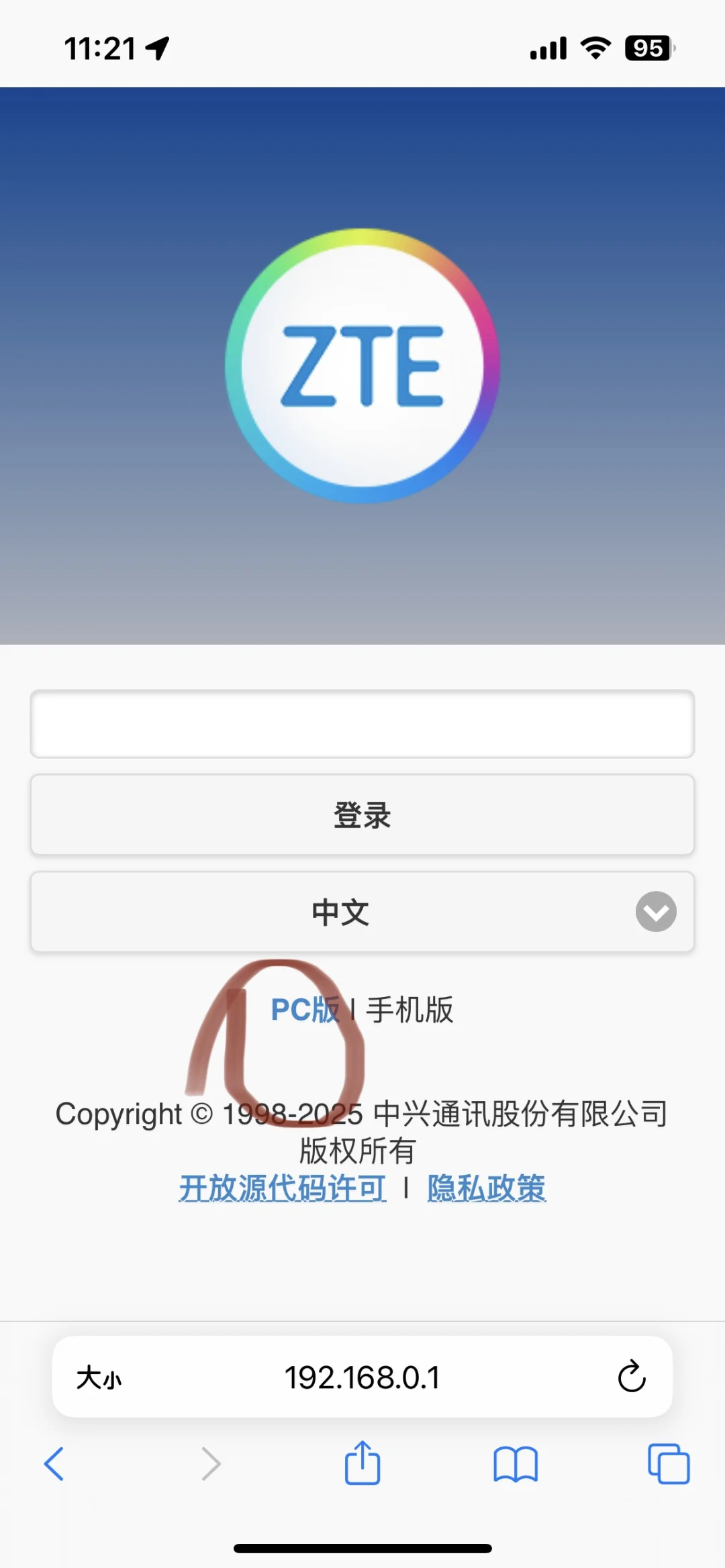Share this page
Viewport: 725px width, 1568px height.
coord(362,1463)
